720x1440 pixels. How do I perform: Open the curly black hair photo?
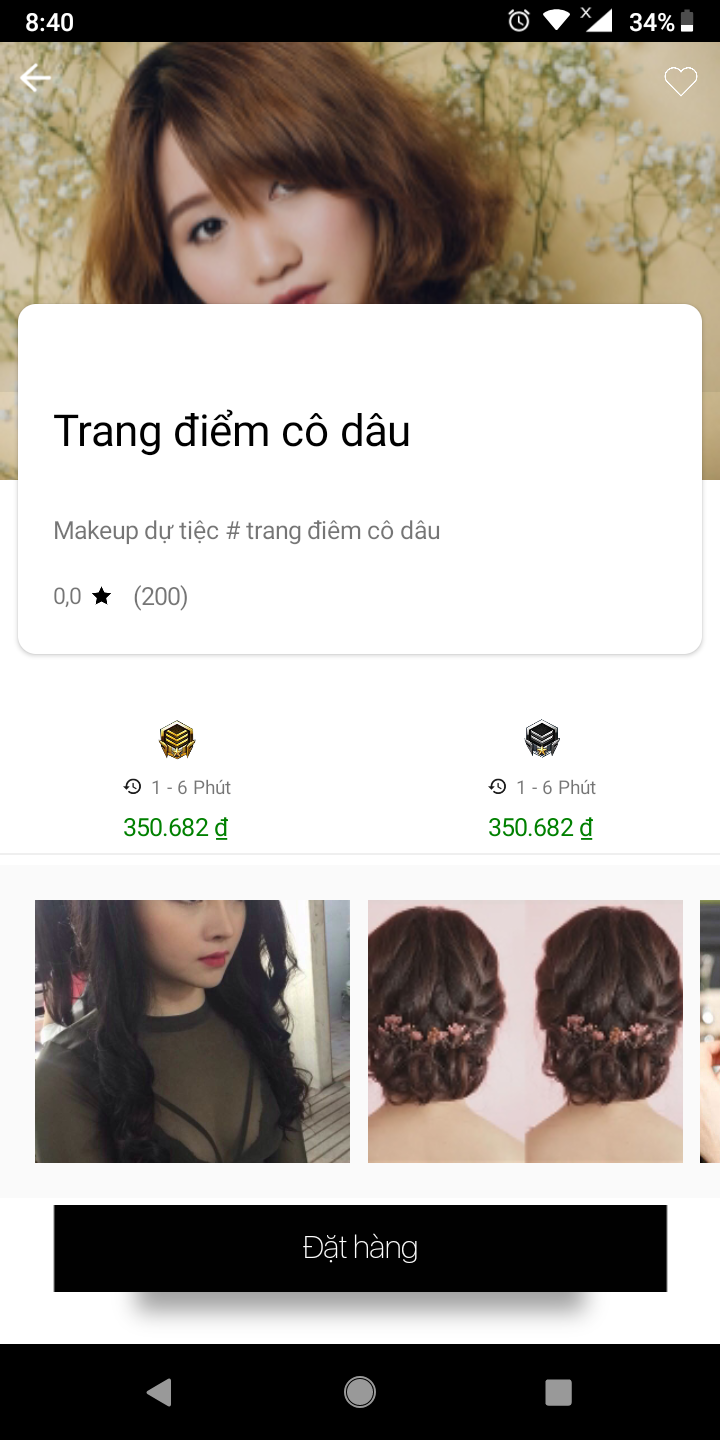(x=192, y=1031)
